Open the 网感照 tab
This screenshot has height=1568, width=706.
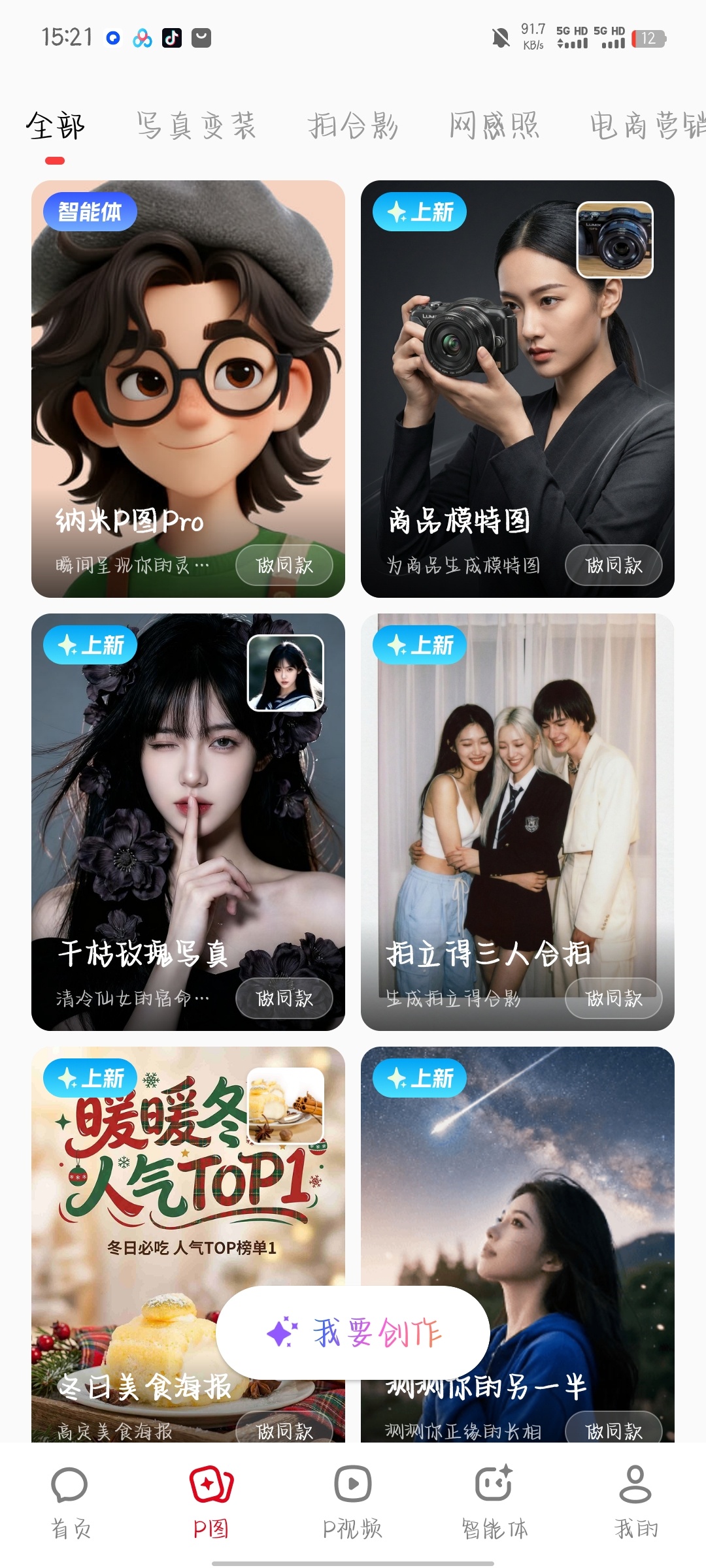[494, 125]
